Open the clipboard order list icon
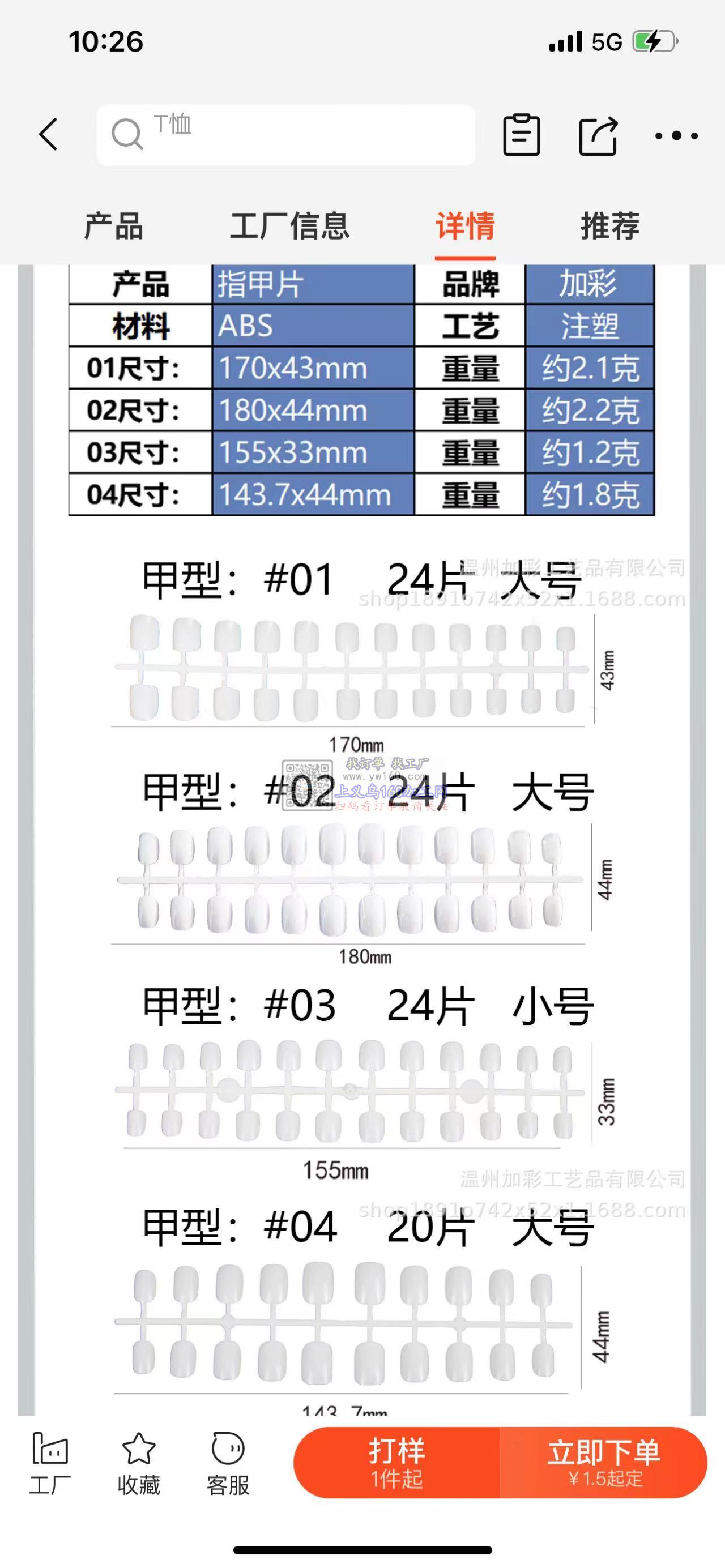 click(522, 135)
